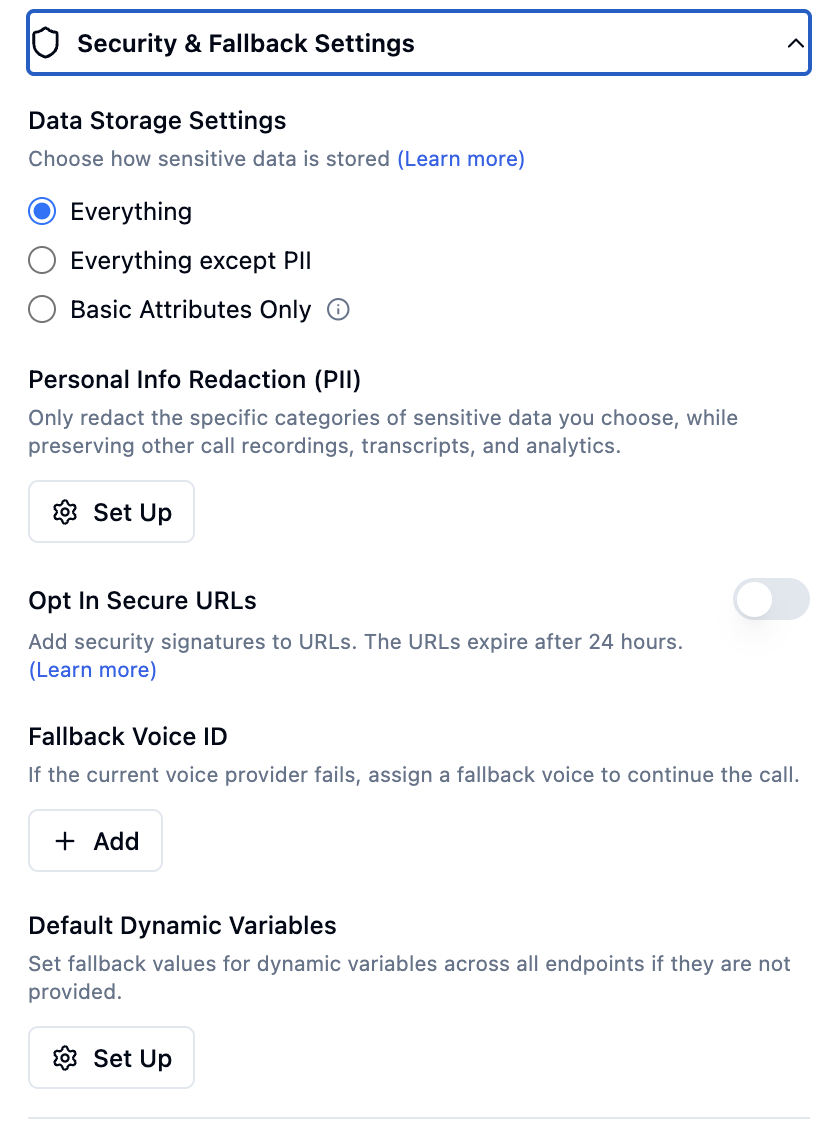Open the Data Storage Settings section heading
The height and width of the screenshot is (1130, 836).
[x=156, y=120]
